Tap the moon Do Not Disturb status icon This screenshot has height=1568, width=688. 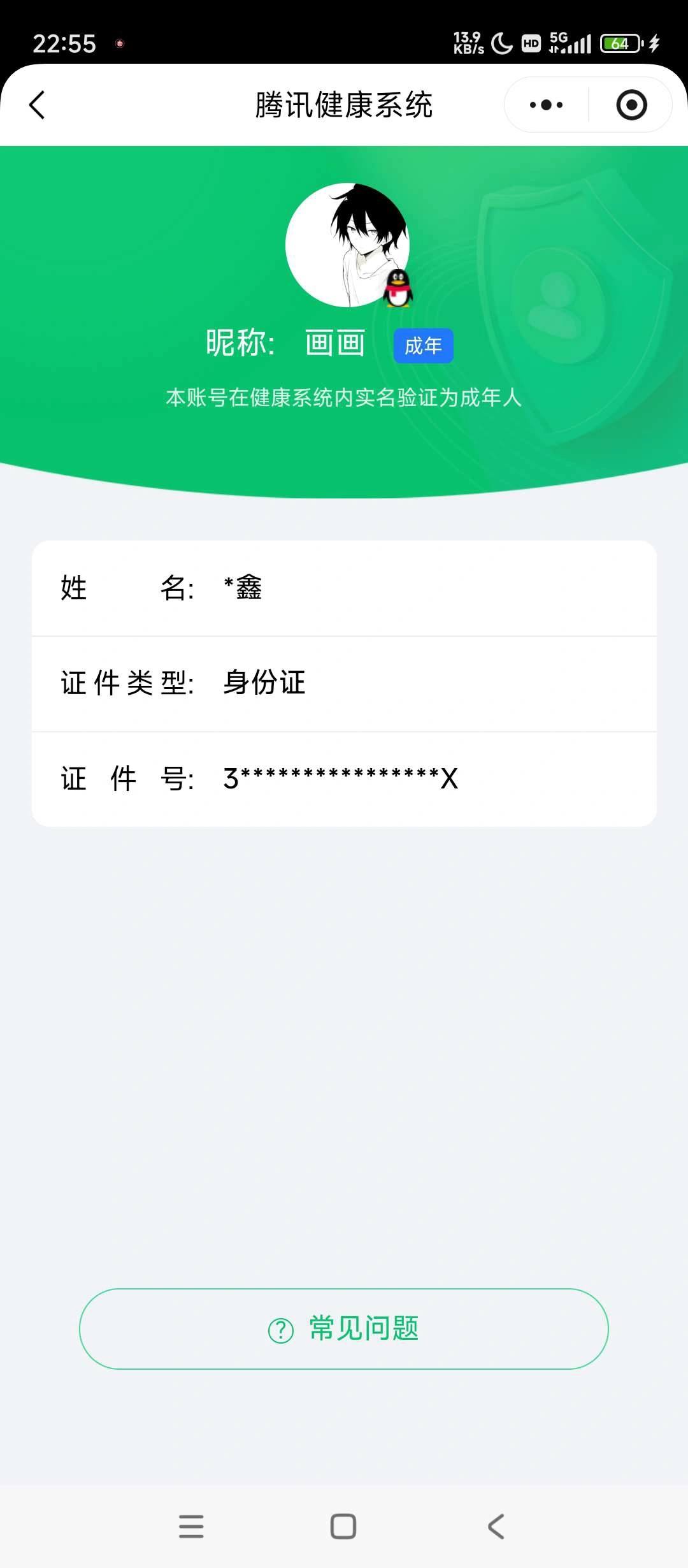pyautogui.click(x=501, y=43)
